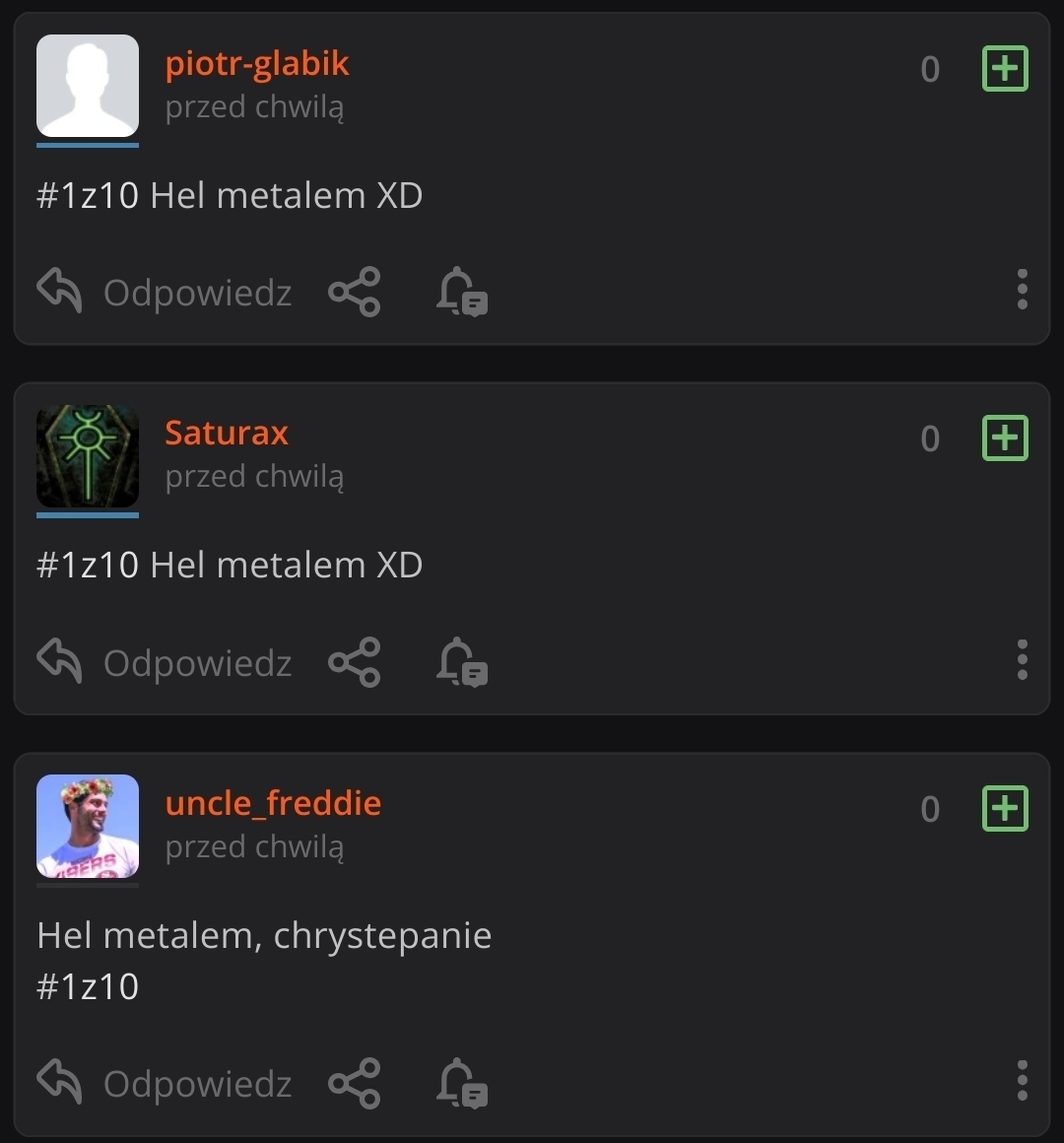Share piotr-glabik's comment
The image size is (1064, 1143).
[x=354, y=293]
